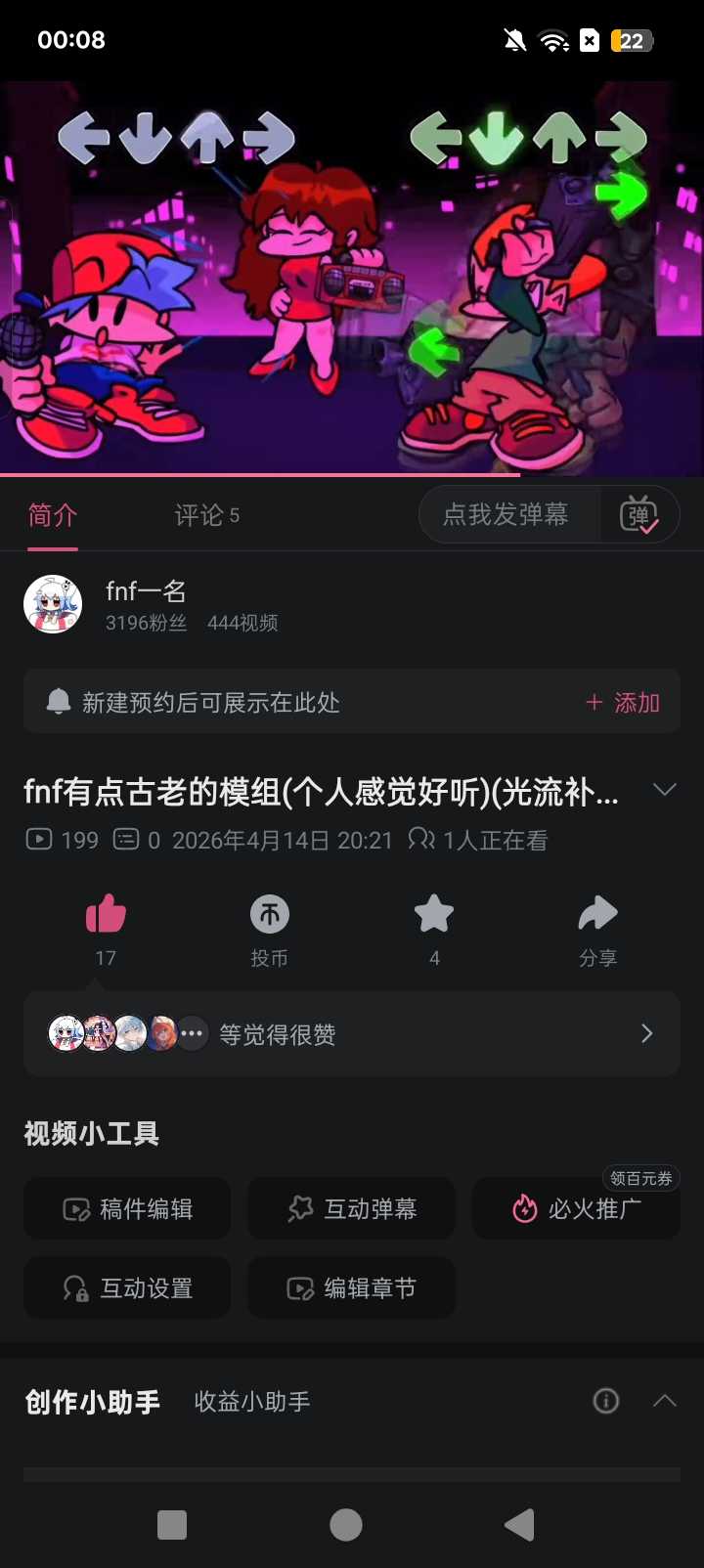
Task: Go back with the system back button
Action: point(519,1525)
